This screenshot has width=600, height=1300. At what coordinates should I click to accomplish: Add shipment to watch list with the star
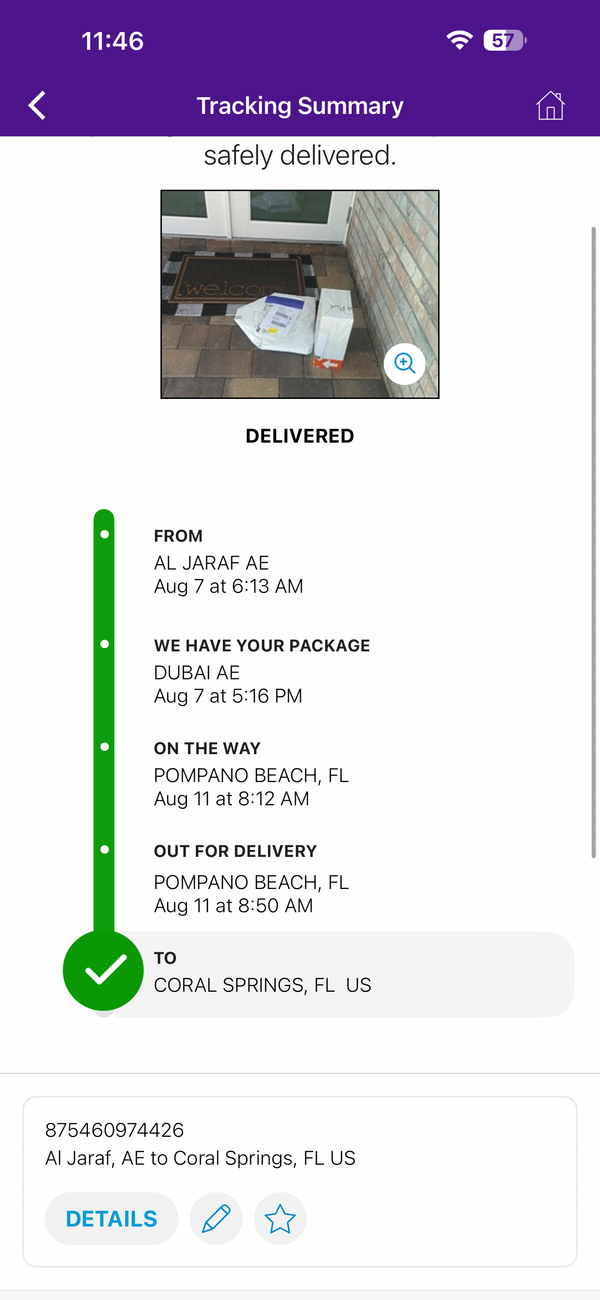pos(280,1219)
